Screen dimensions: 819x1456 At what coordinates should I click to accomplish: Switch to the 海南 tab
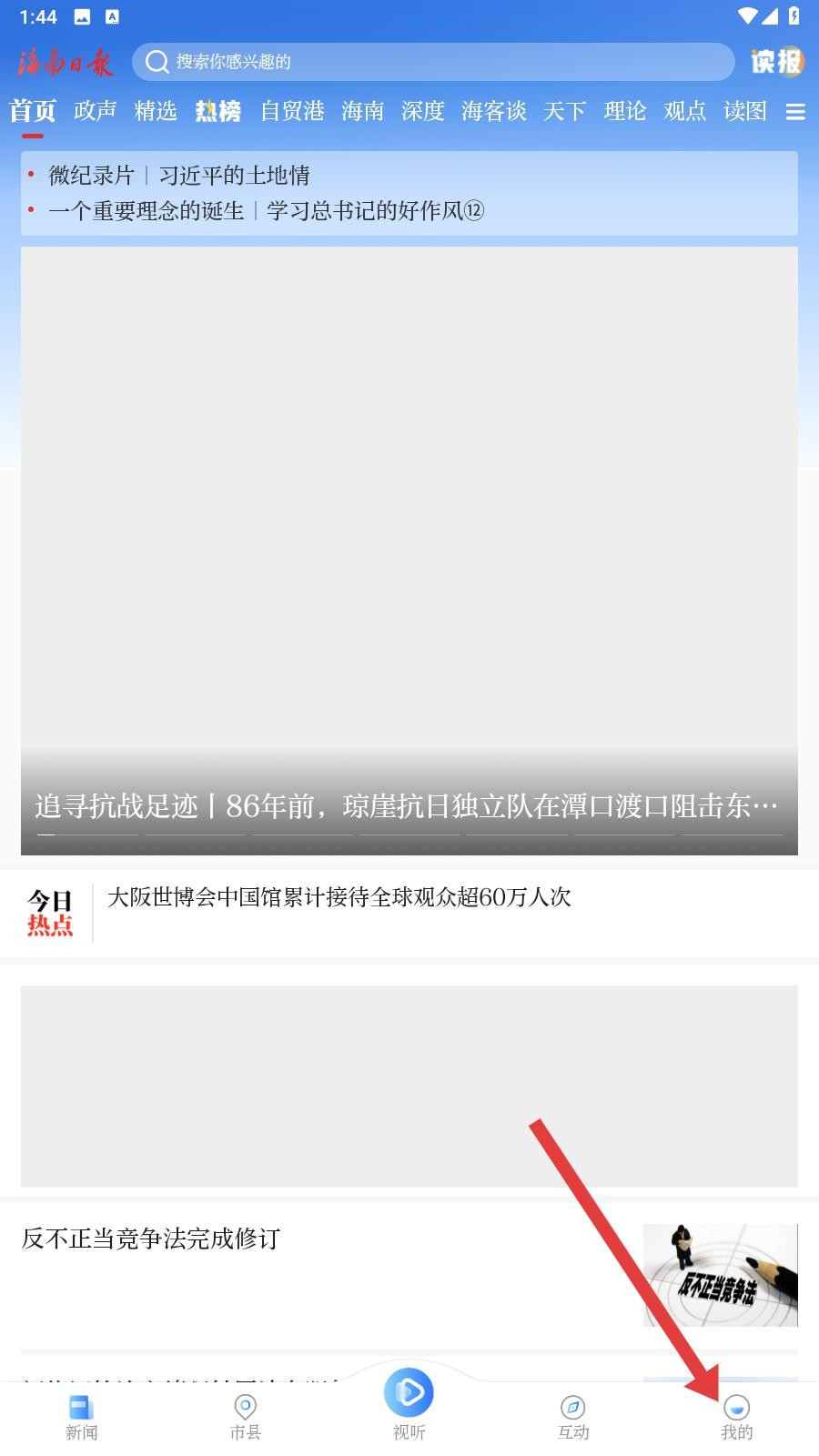(363, 111)
